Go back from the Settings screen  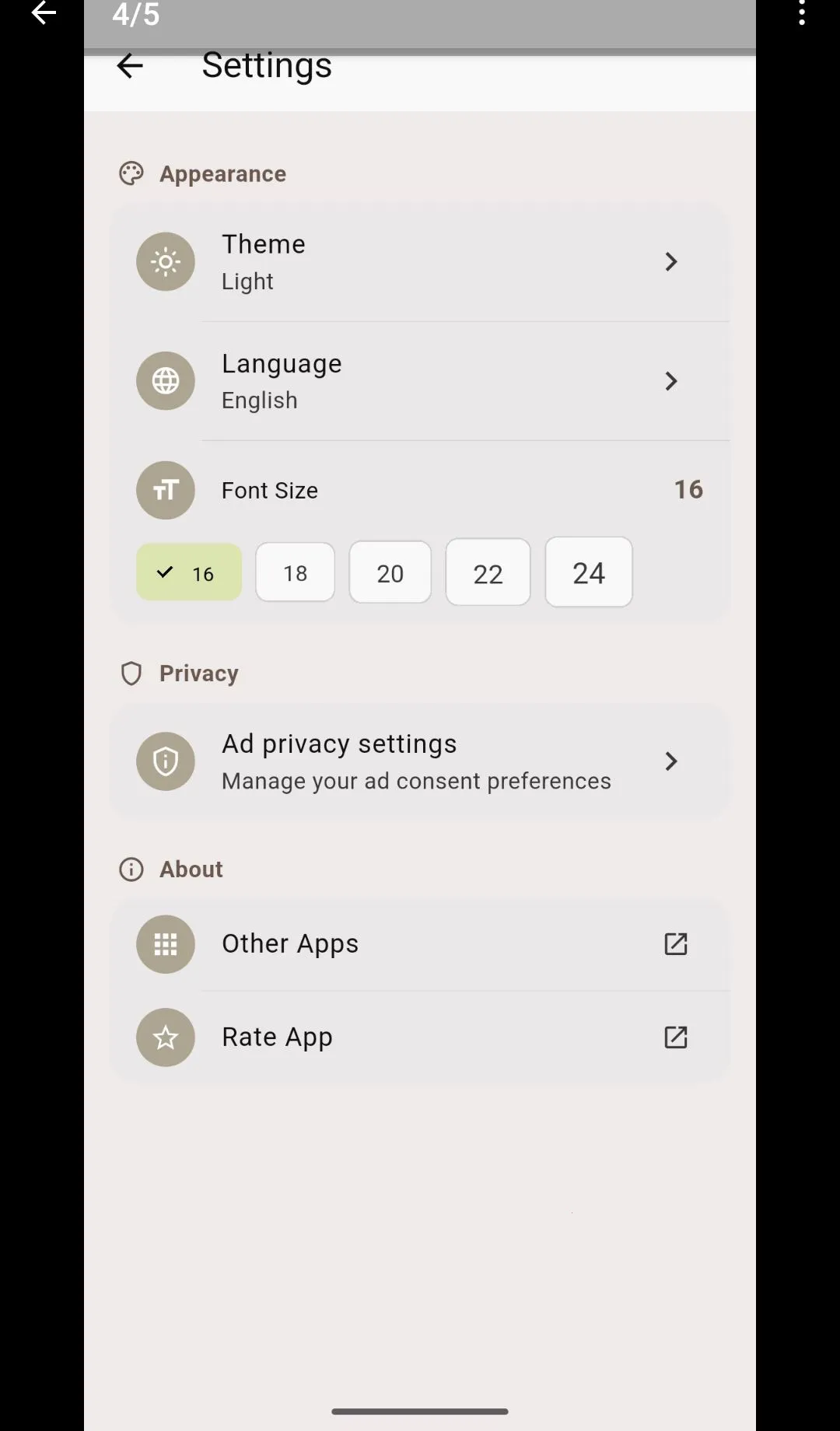pyautogui.click(x=130, y=66)
